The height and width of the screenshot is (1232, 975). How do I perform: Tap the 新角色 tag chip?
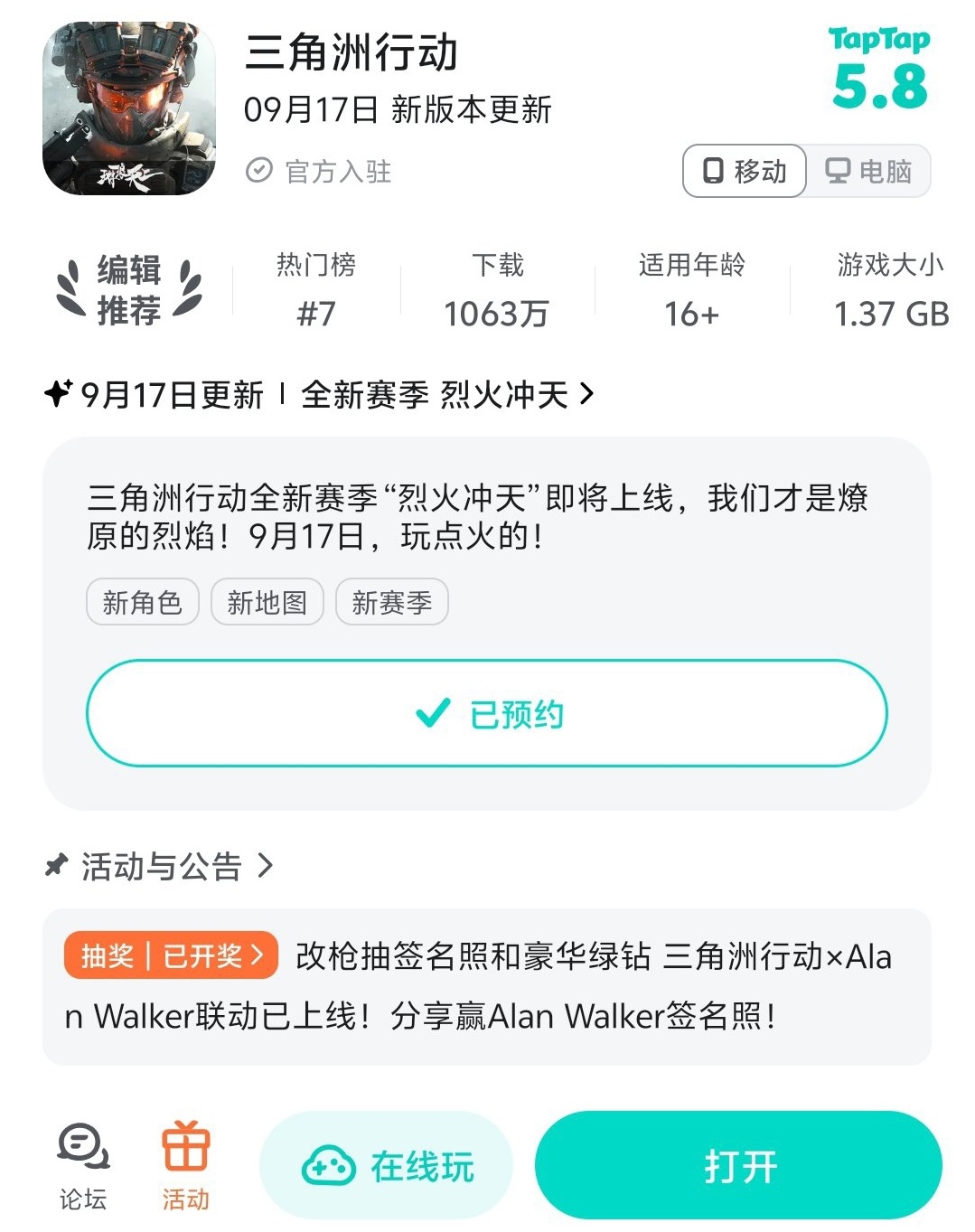143,602
